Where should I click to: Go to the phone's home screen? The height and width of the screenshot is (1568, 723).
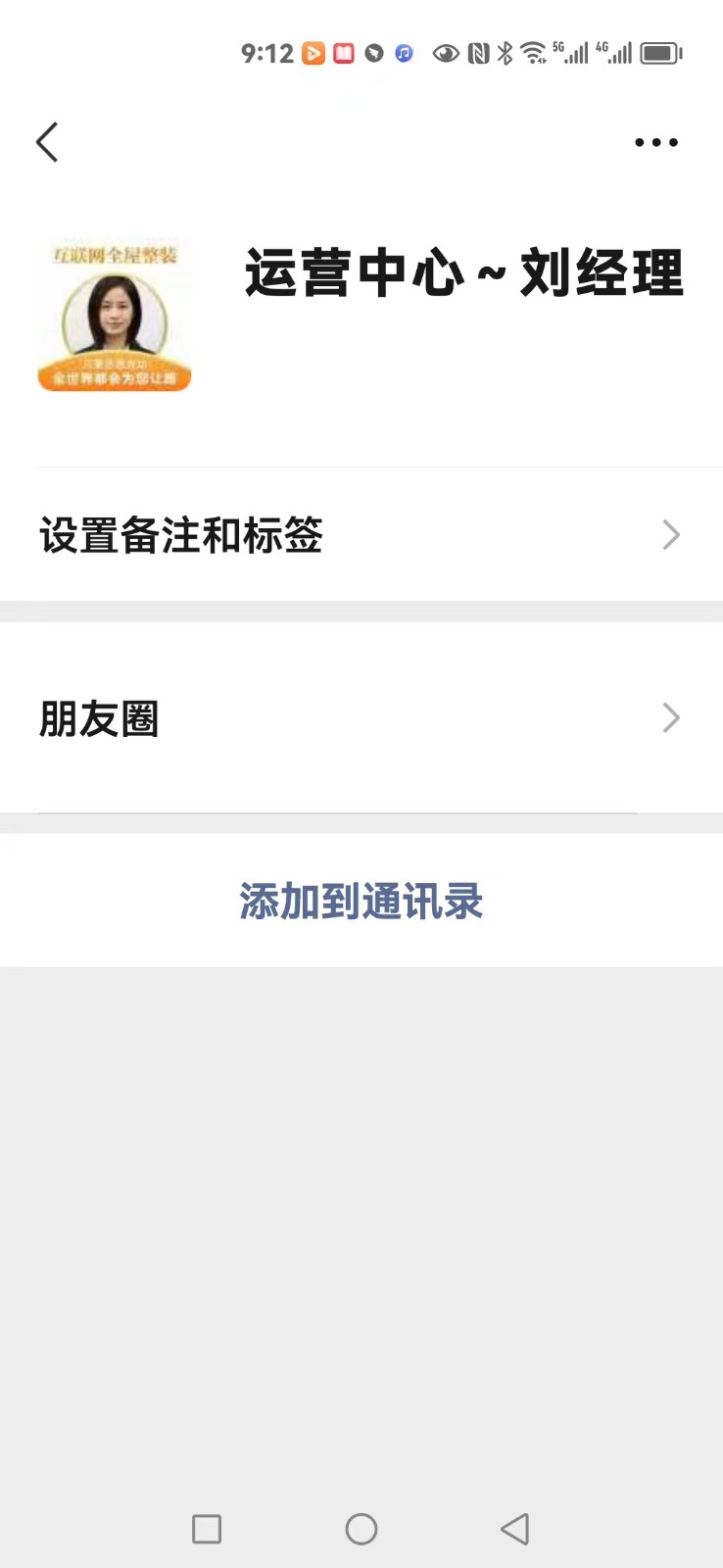[361, 1529]
